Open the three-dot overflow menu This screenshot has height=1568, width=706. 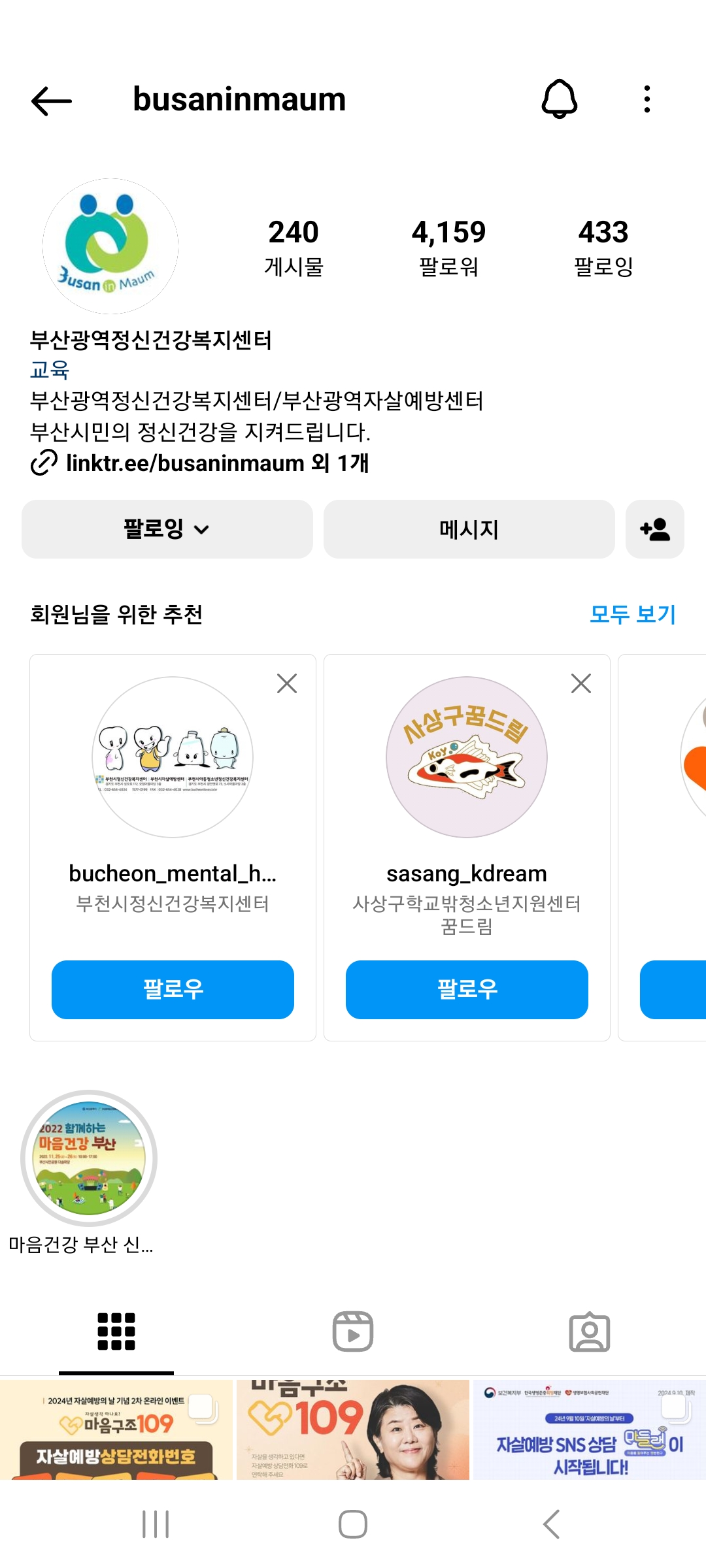coord(647,99)
